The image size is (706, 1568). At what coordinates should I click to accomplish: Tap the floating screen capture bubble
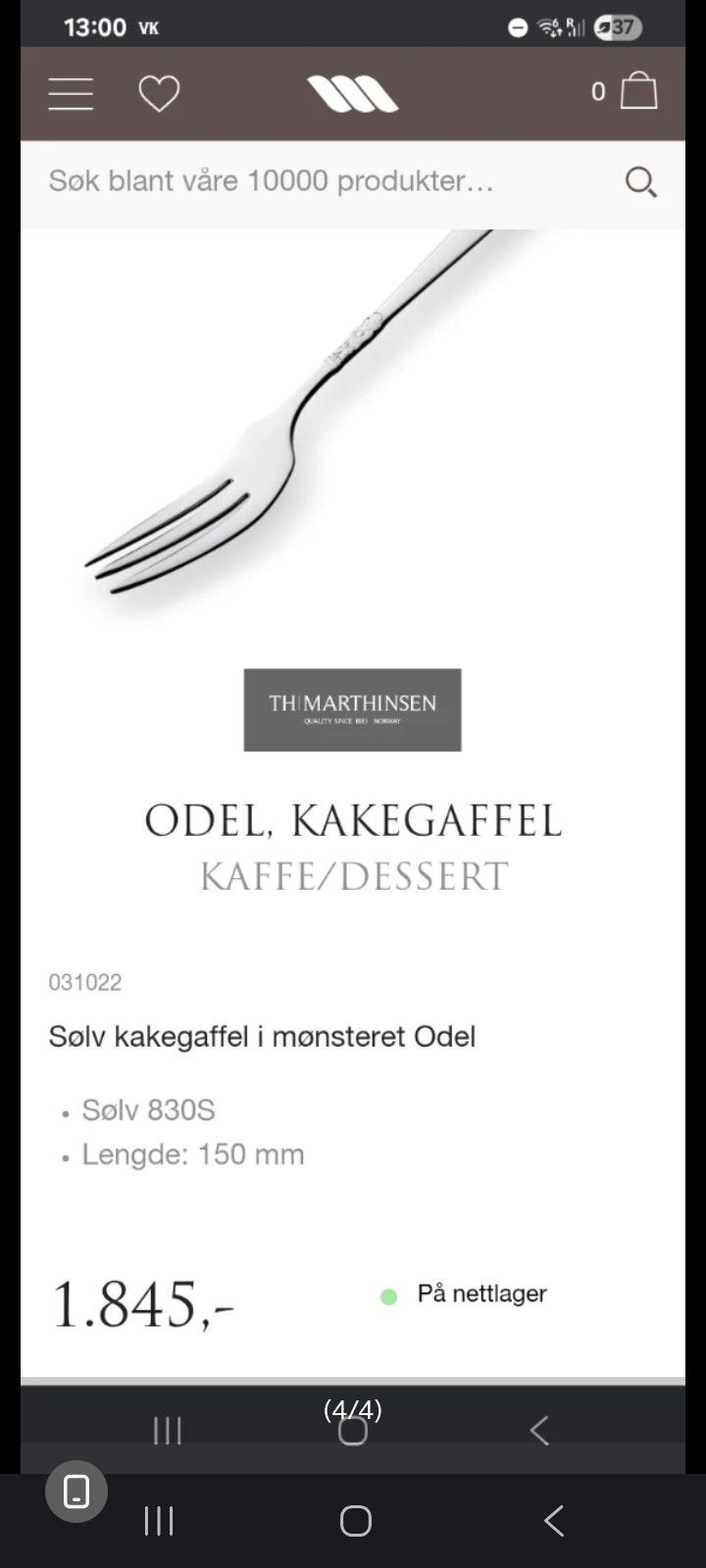point(76,1492)
